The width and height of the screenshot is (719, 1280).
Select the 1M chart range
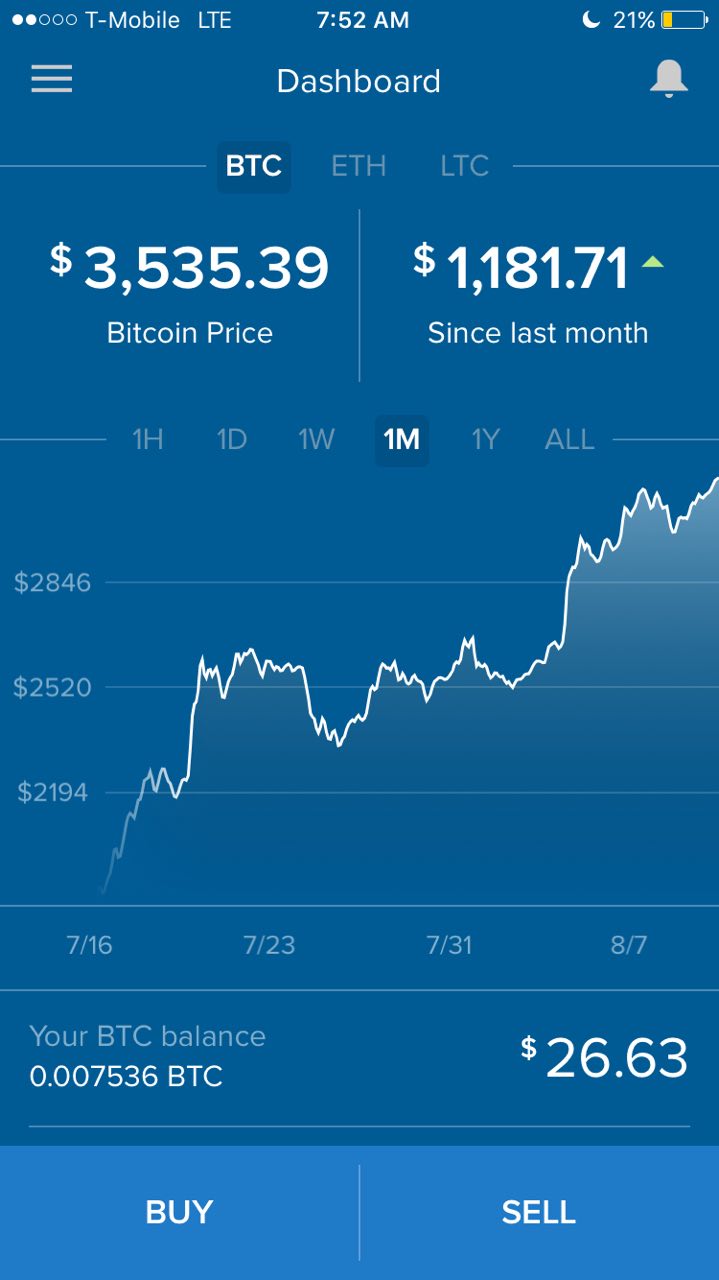(x=402, y=440)
